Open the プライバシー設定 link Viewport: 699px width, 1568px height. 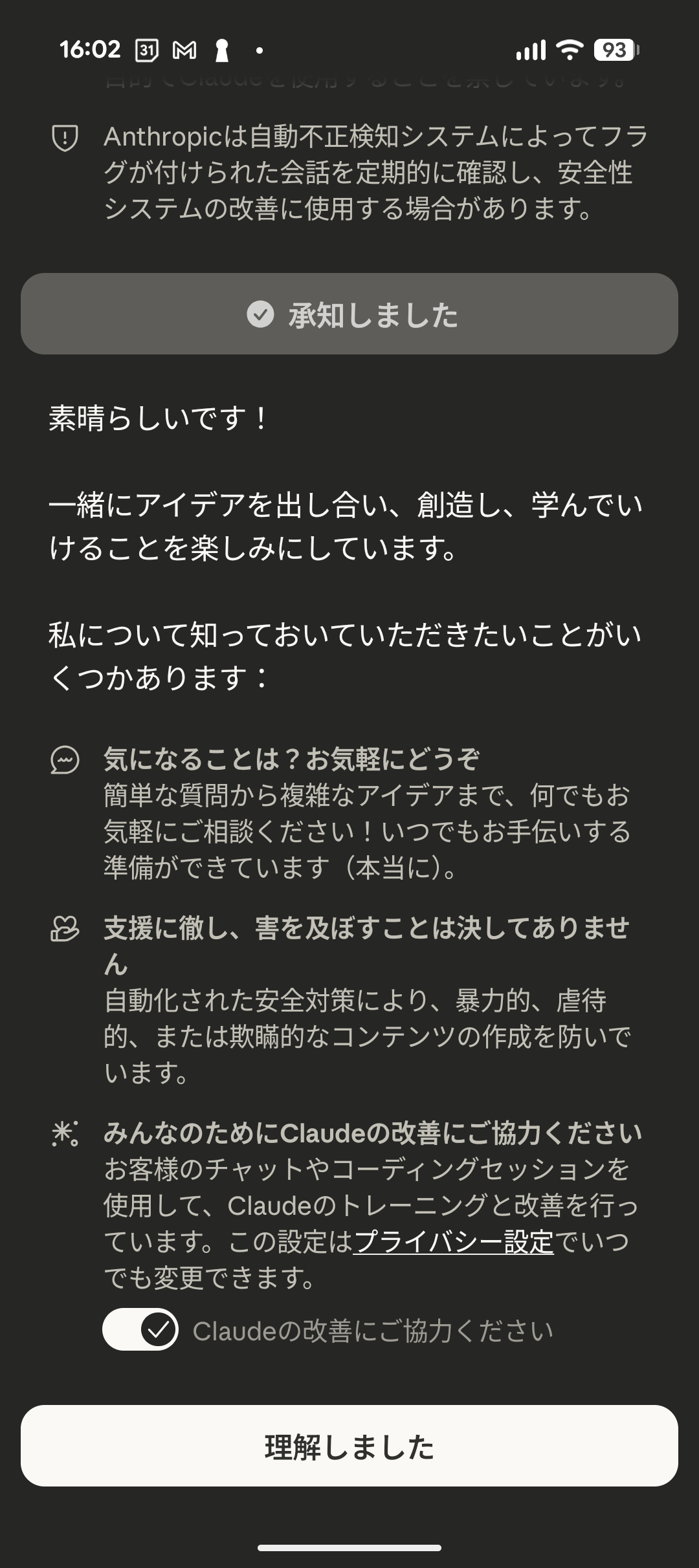pyautogui.click(x=454, y=1242)
